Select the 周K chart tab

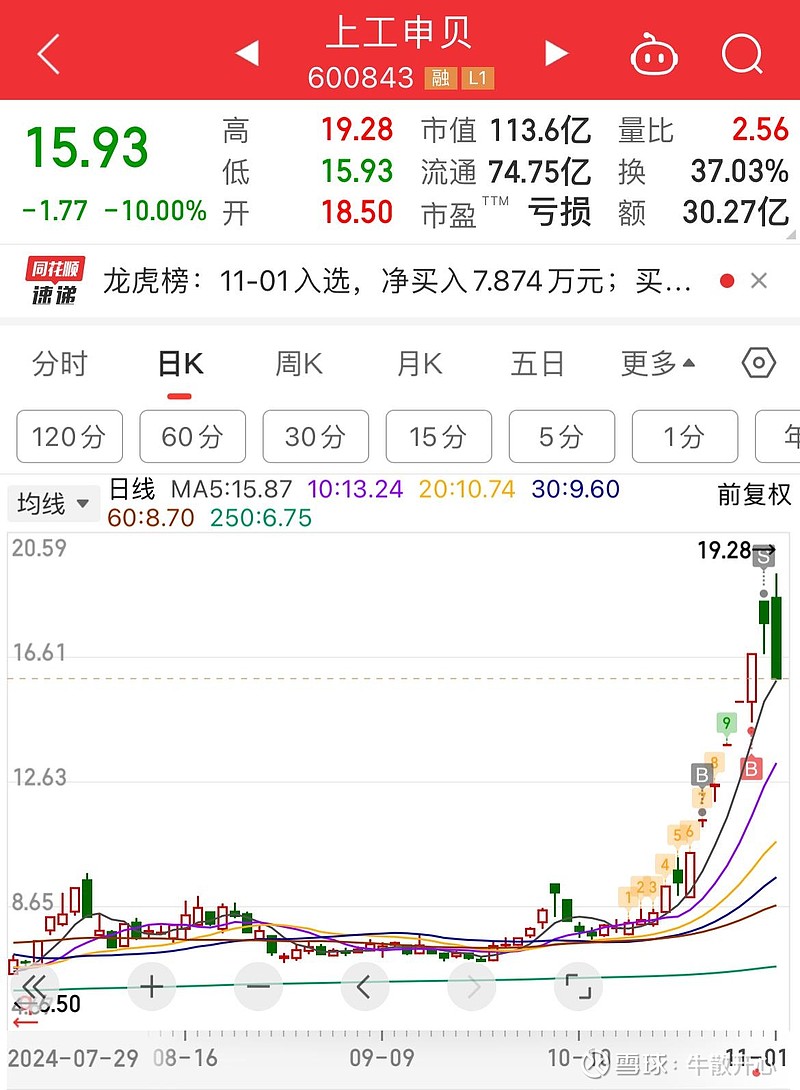(299, 364)
